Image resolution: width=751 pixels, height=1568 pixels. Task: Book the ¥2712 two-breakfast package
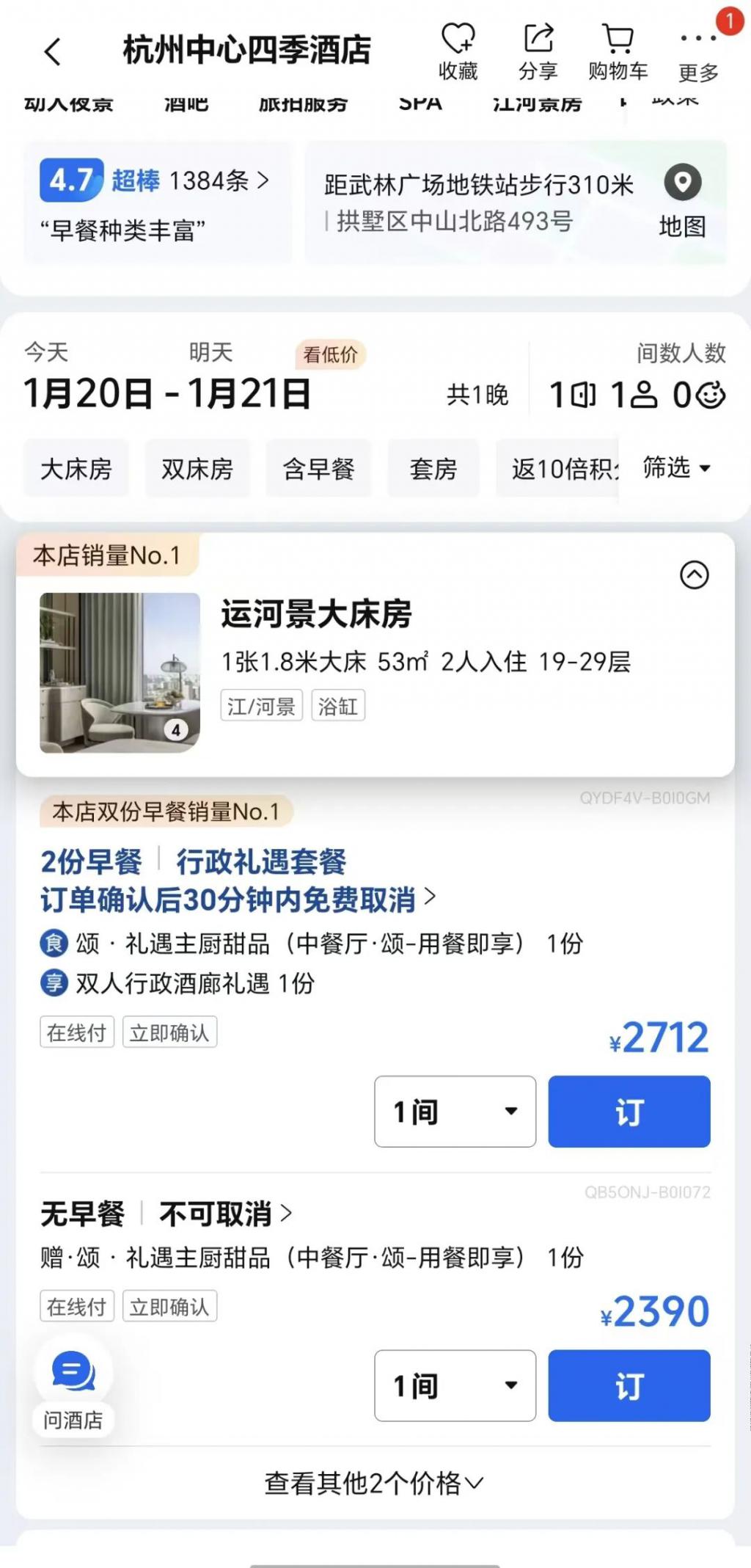629,1112
